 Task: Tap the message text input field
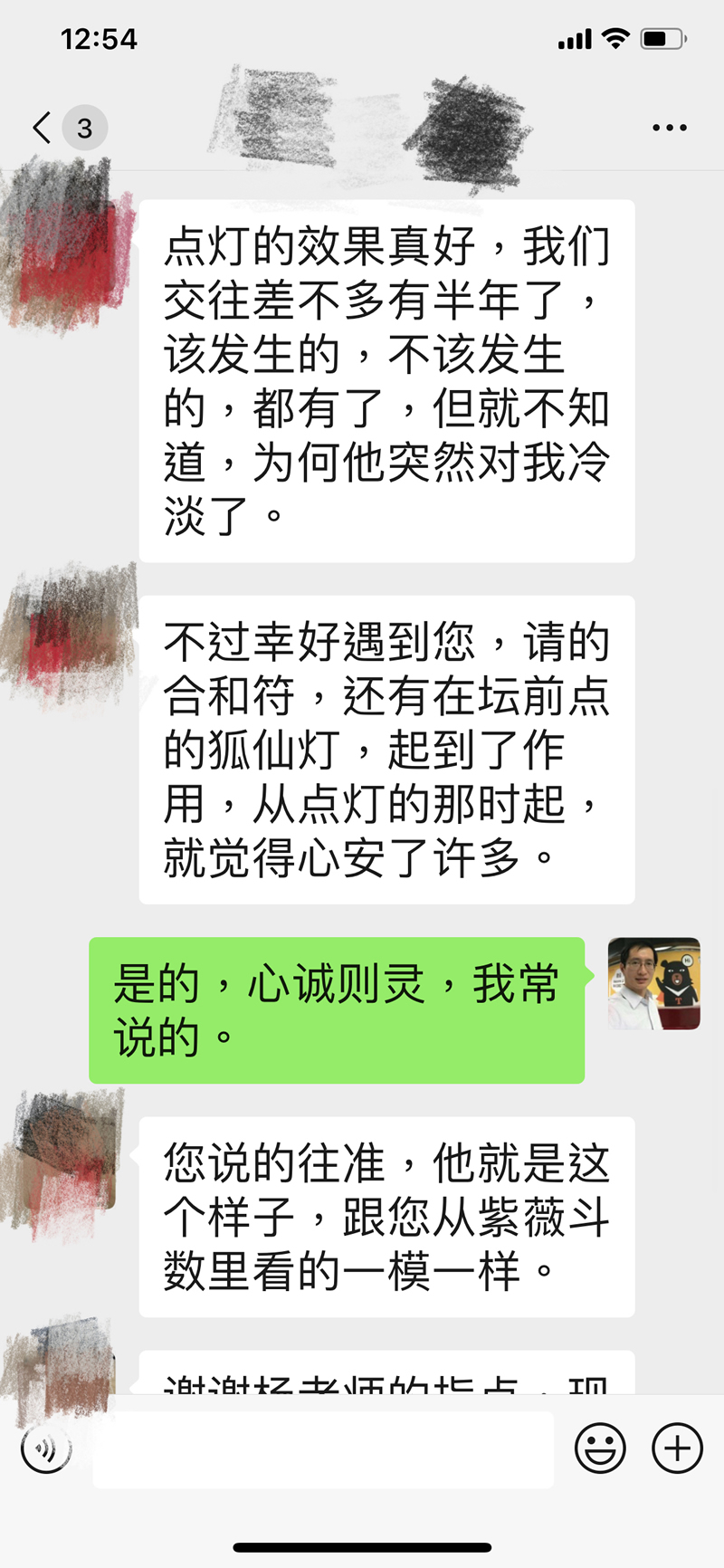pos(323,1450)
